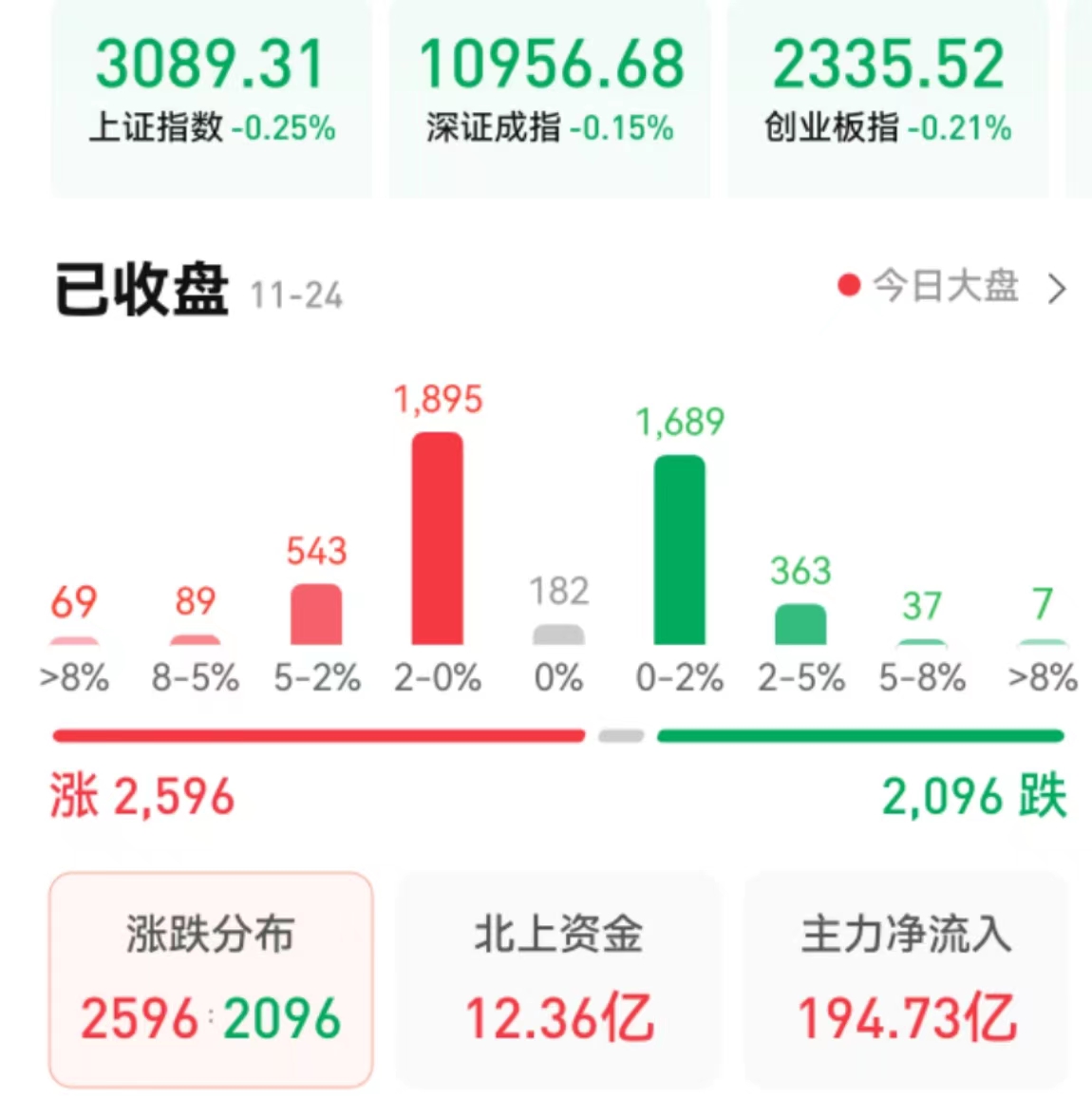Open the 深证成指 index card
1092x1117 pixels.
point(550,93)
